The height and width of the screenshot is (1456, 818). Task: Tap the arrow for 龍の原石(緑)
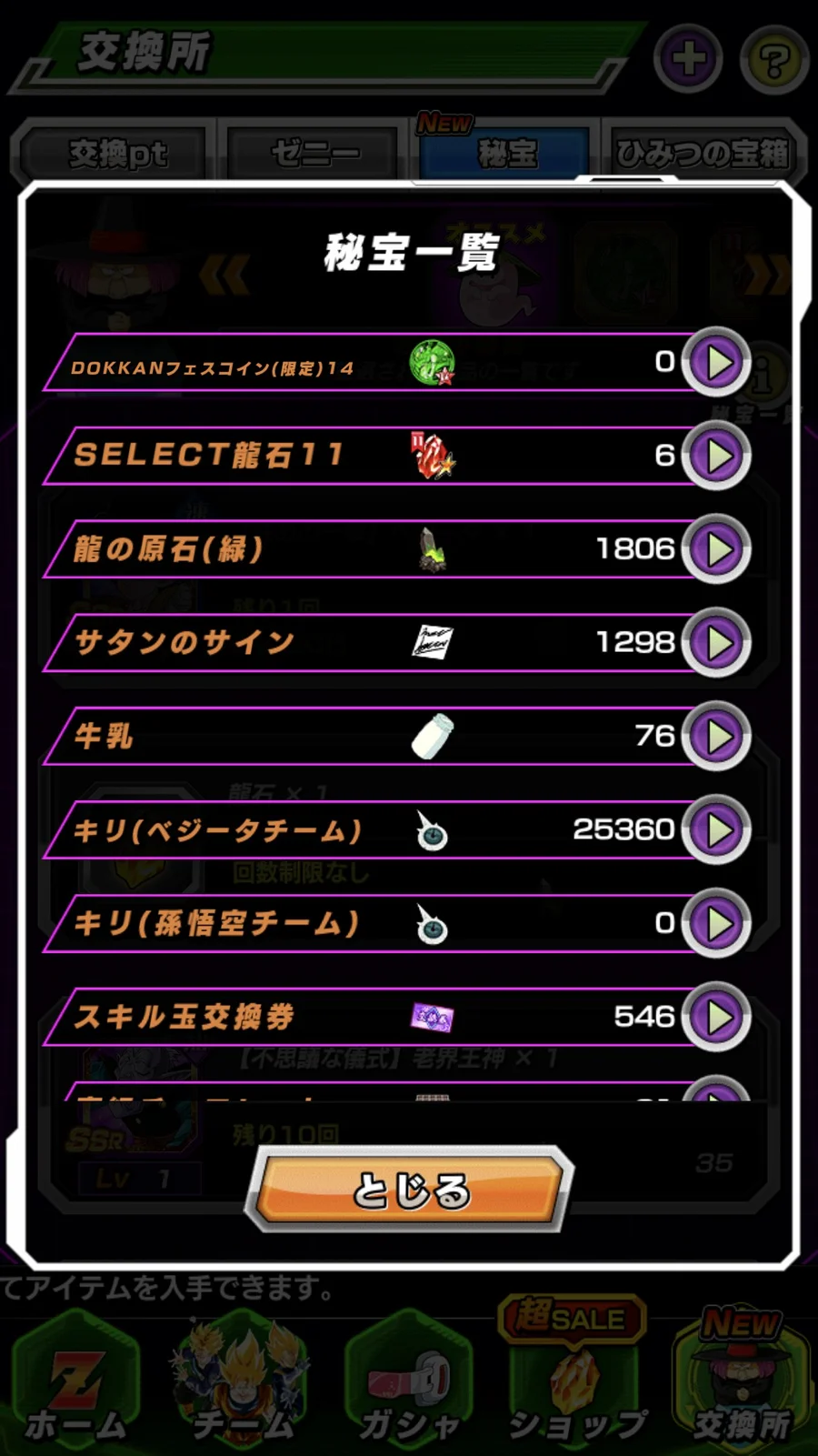click(716, 549)
